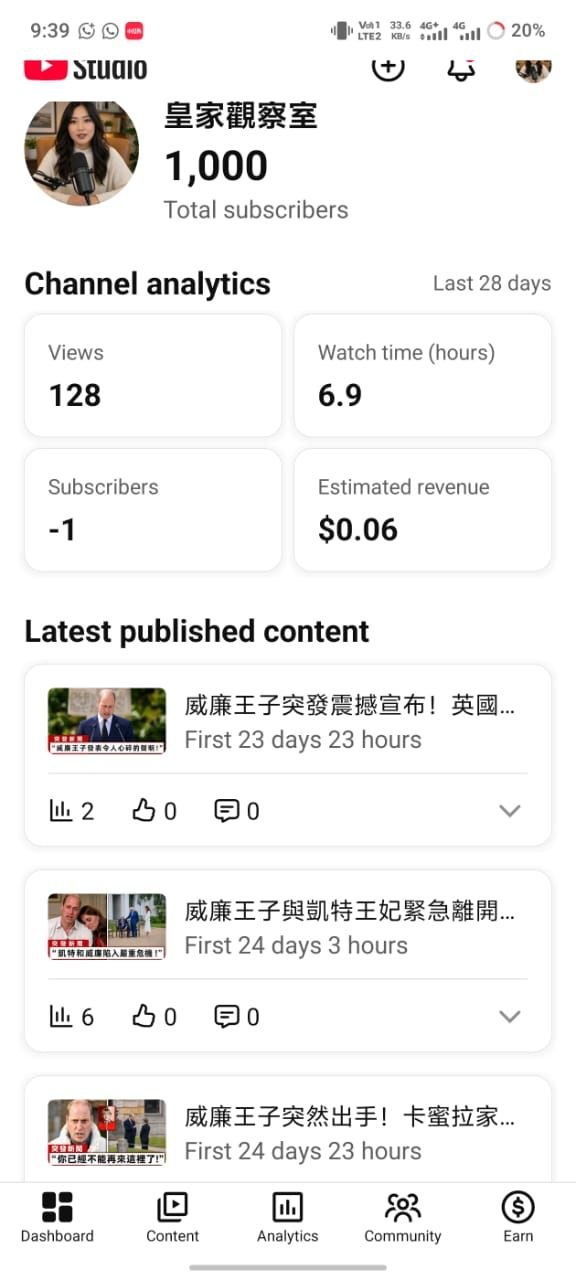Open the Views analytics card

tap(153, 375)
